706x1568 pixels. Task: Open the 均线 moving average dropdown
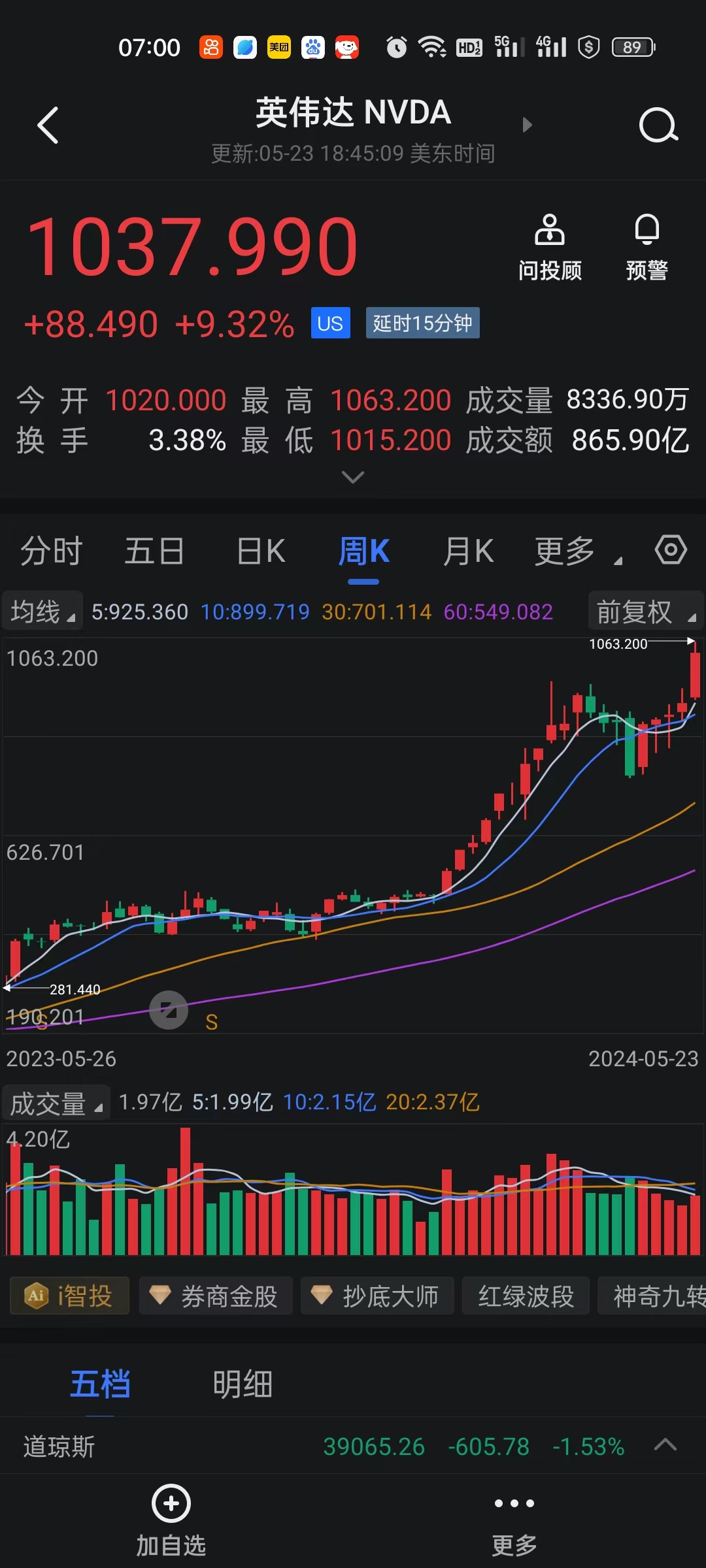[x=42, y=612]
